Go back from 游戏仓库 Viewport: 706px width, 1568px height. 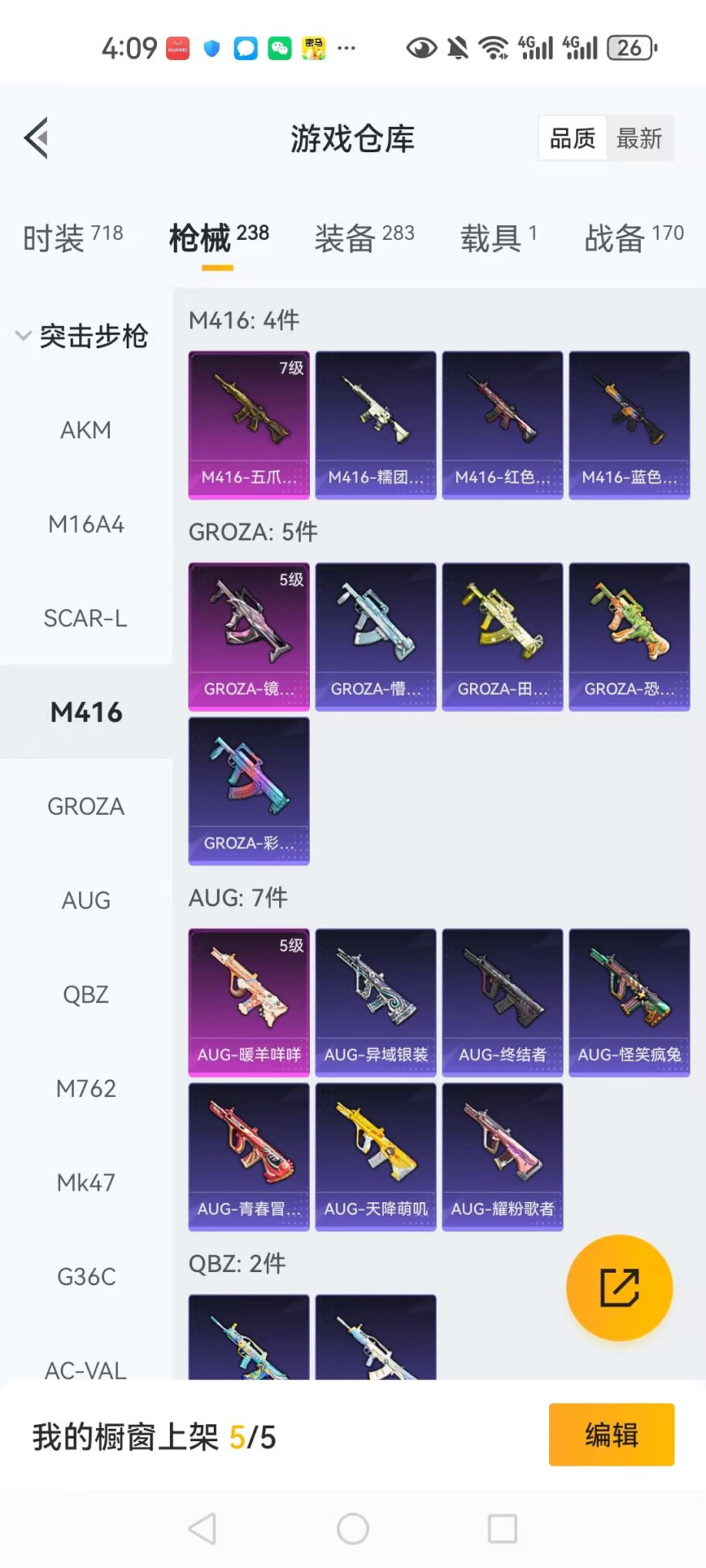(37, 138)
